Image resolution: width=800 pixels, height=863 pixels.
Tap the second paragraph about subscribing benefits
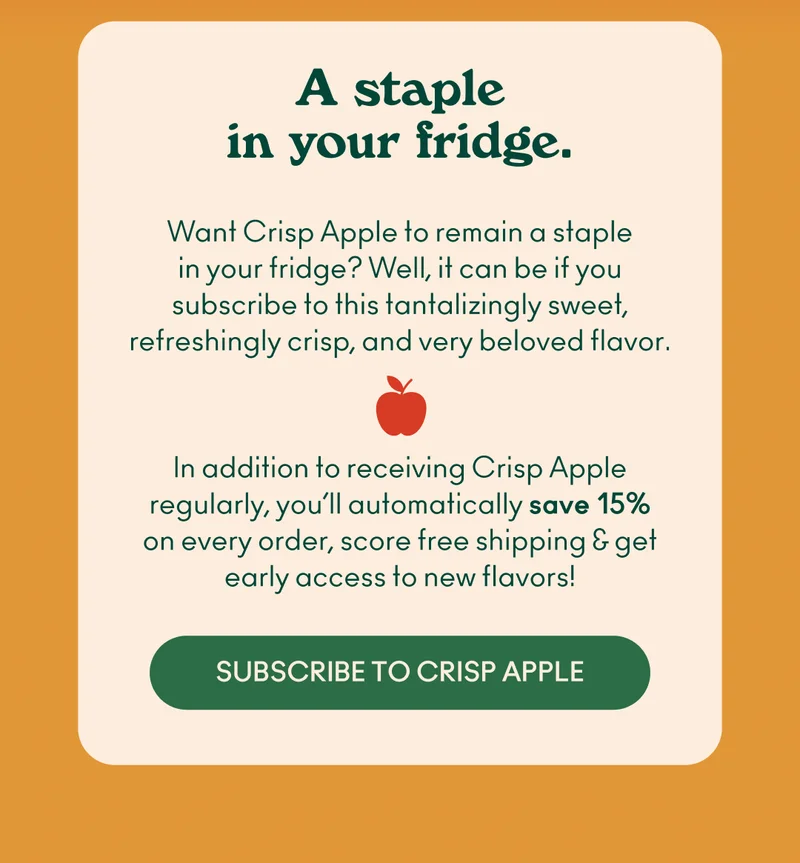click(x=400, y=524)
